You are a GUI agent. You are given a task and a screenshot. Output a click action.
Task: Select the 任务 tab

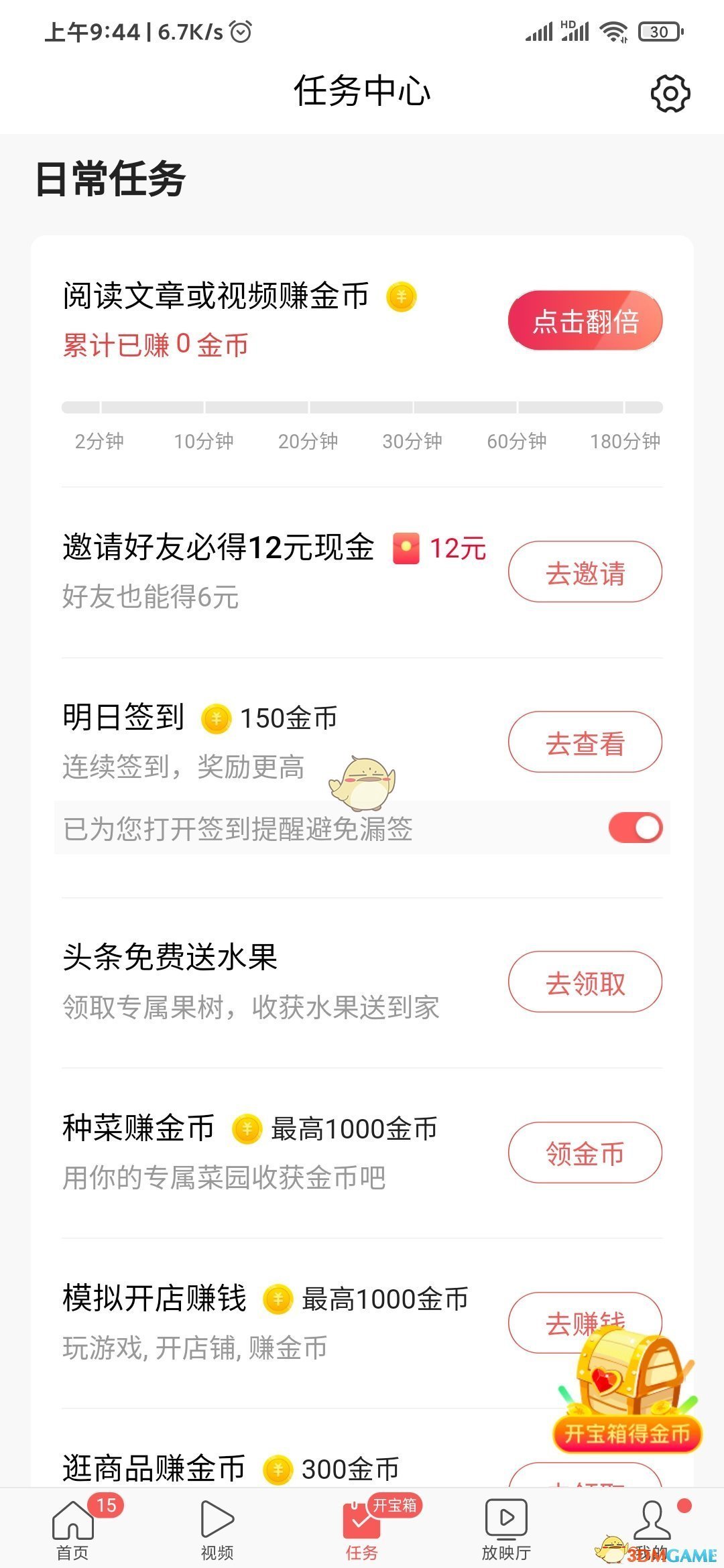pos(362,1529)
